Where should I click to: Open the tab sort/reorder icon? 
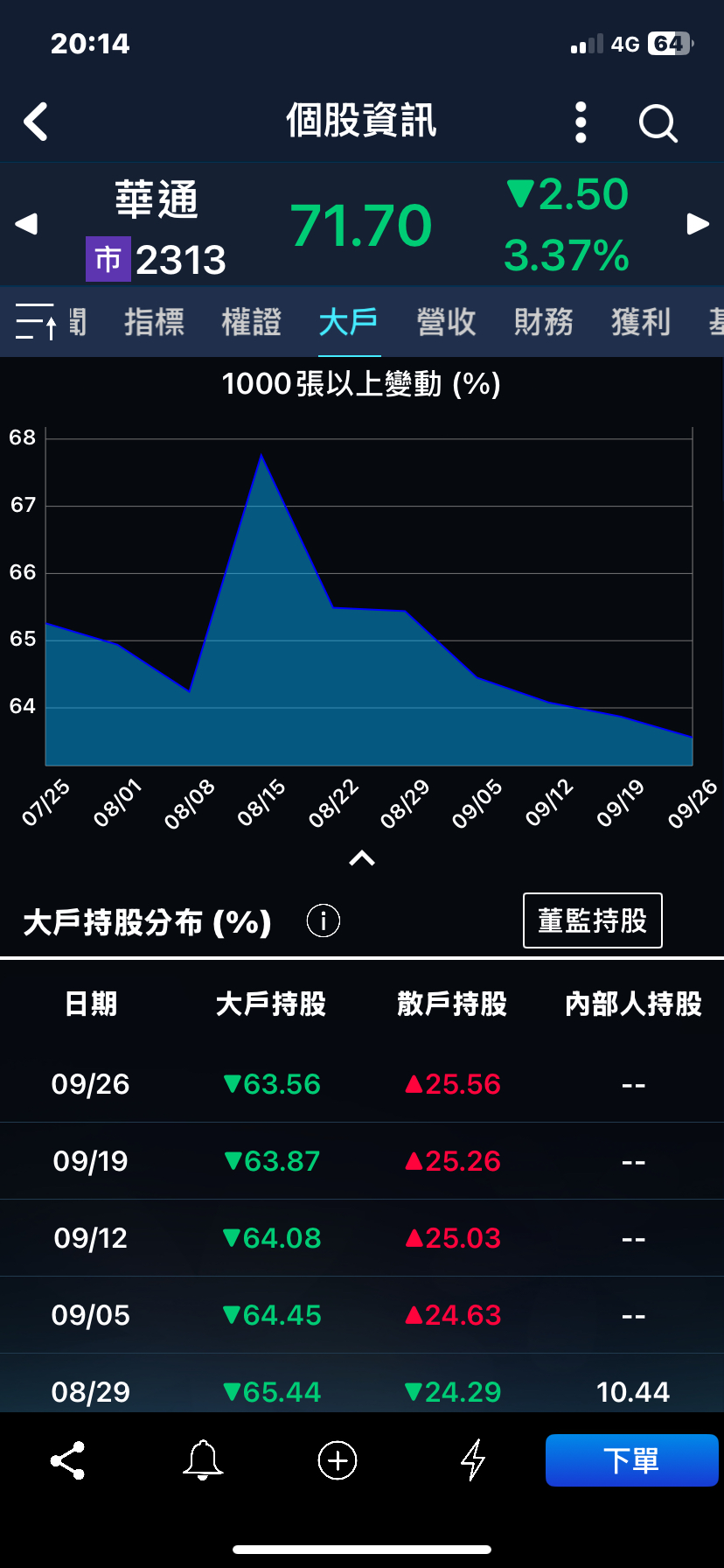36,321
